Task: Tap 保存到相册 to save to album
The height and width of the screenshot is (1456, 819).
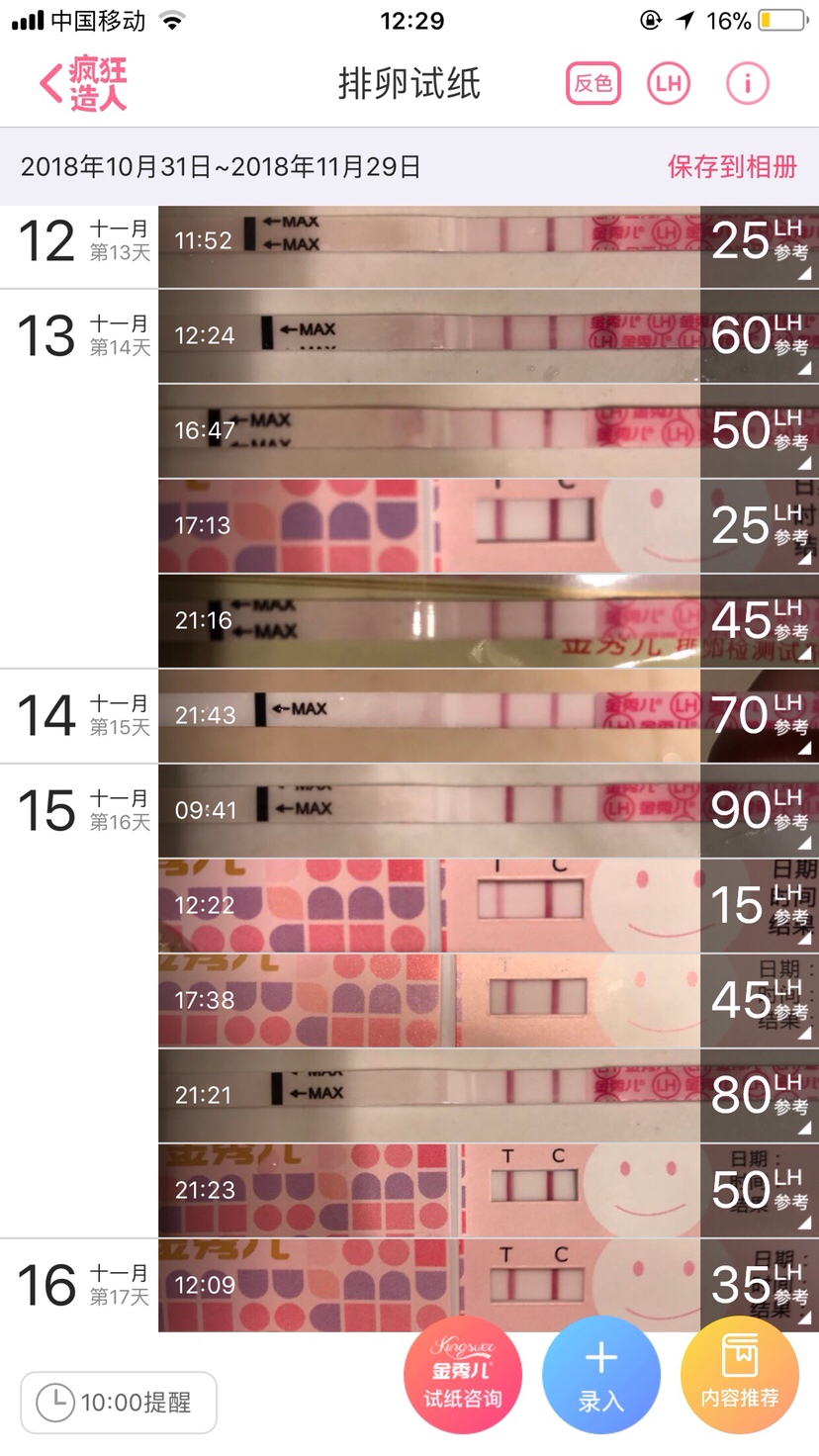Action: pyautogui.click(x=732, y=166)
